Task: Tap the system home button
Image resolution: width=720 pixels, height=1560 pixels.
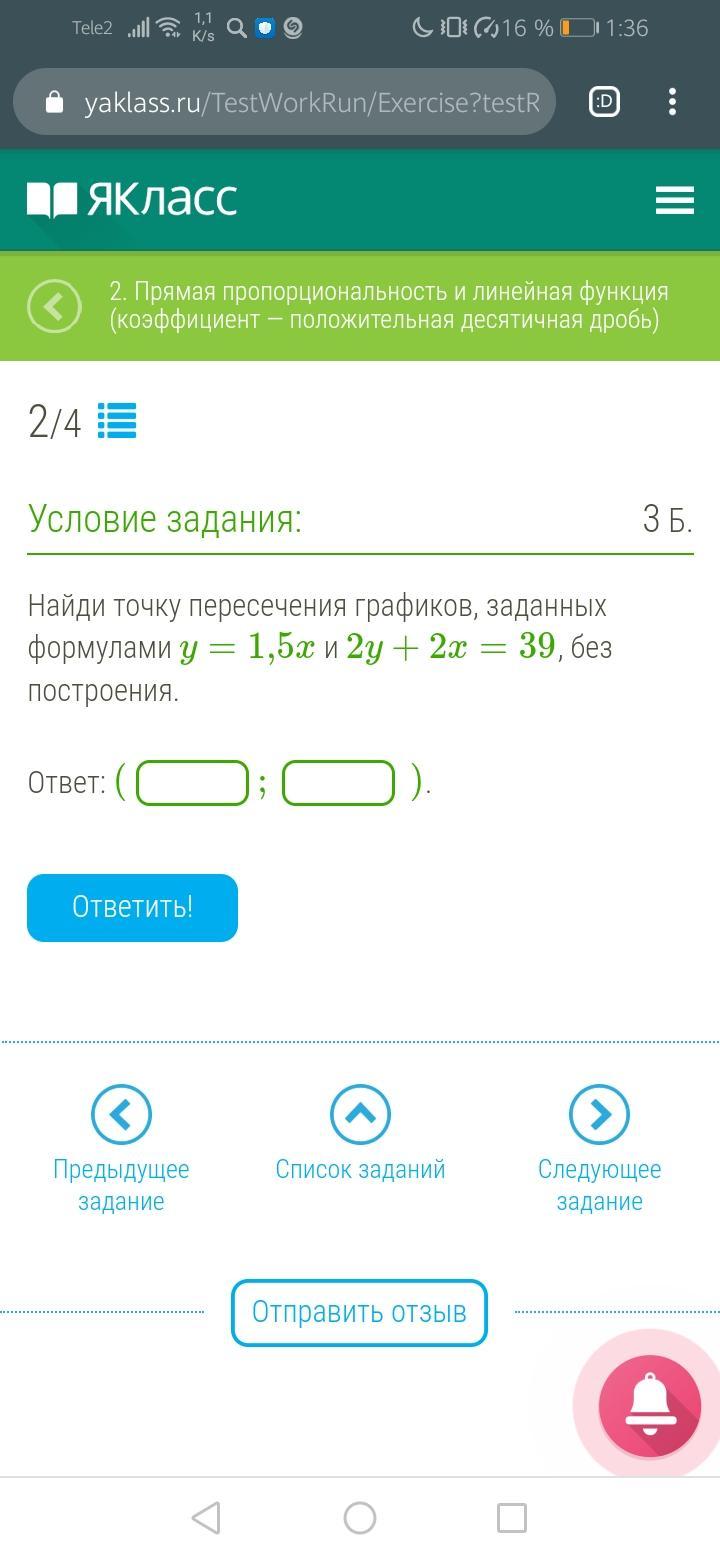Action: [360, 1518]
